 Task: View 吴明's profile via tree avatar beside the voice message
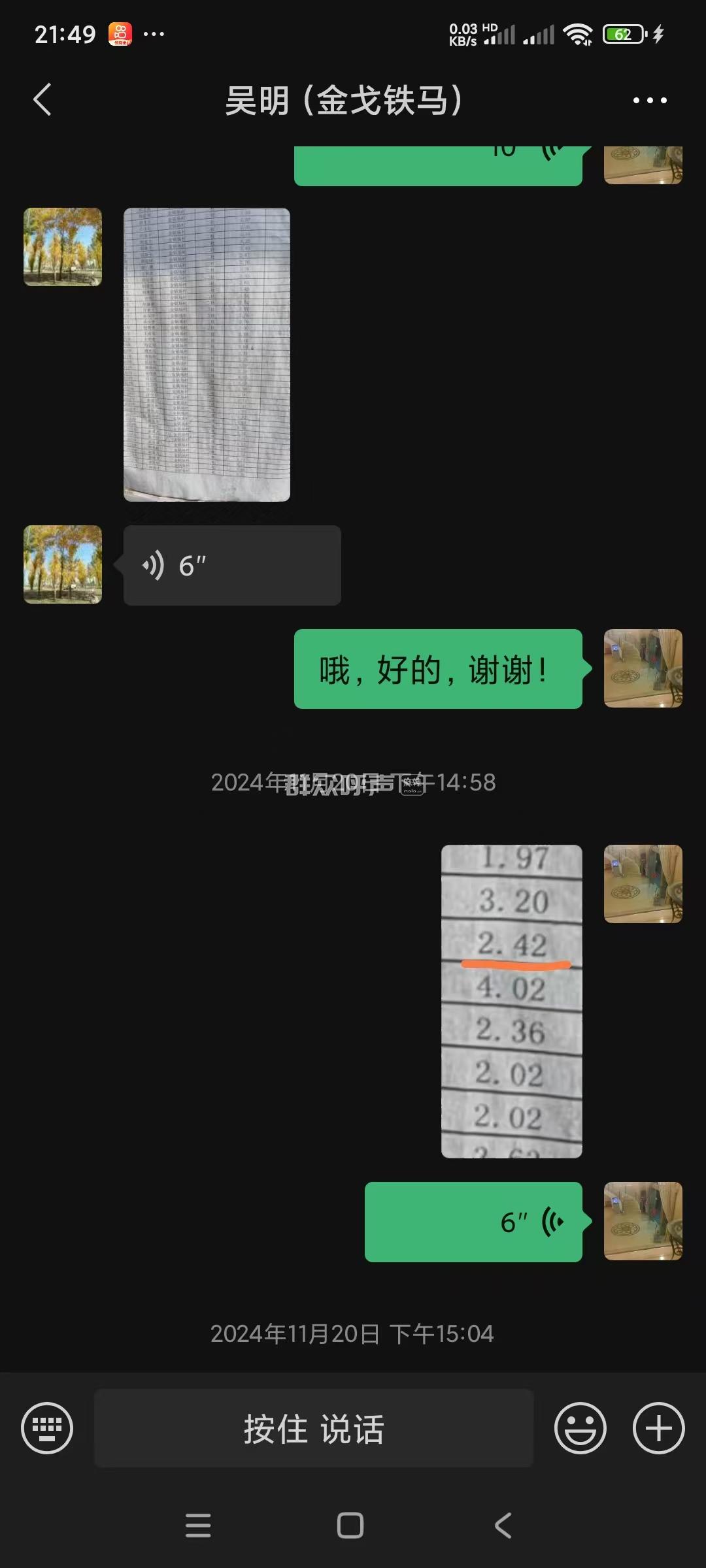[x=63, y=564]
